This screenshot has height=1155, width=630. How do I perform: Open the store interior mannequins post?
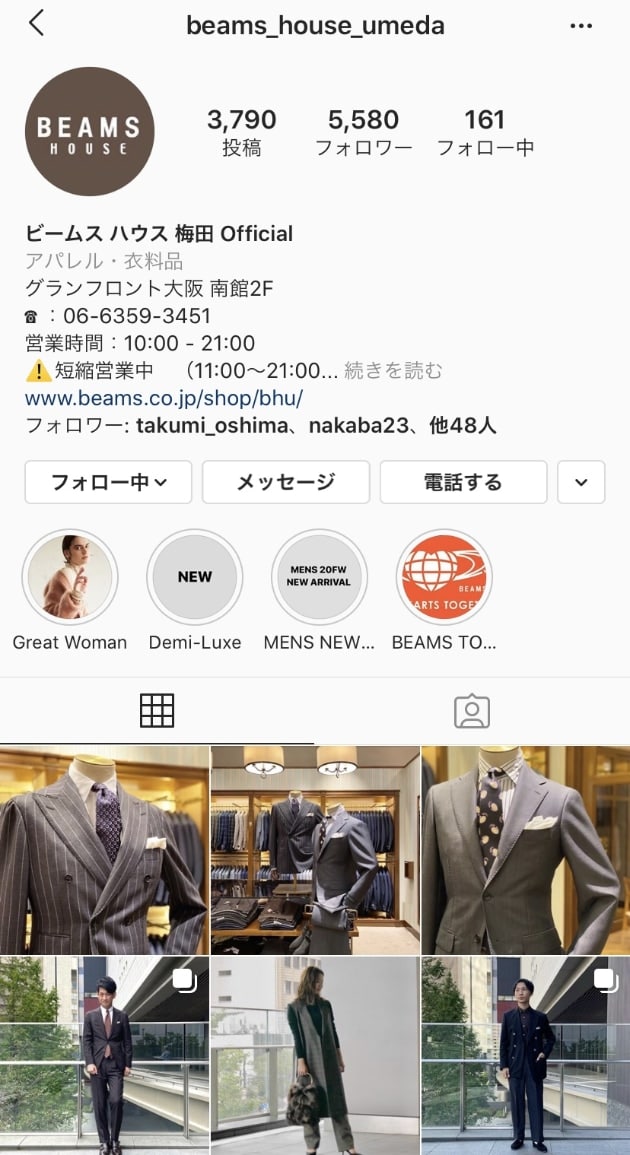(315, 850)
